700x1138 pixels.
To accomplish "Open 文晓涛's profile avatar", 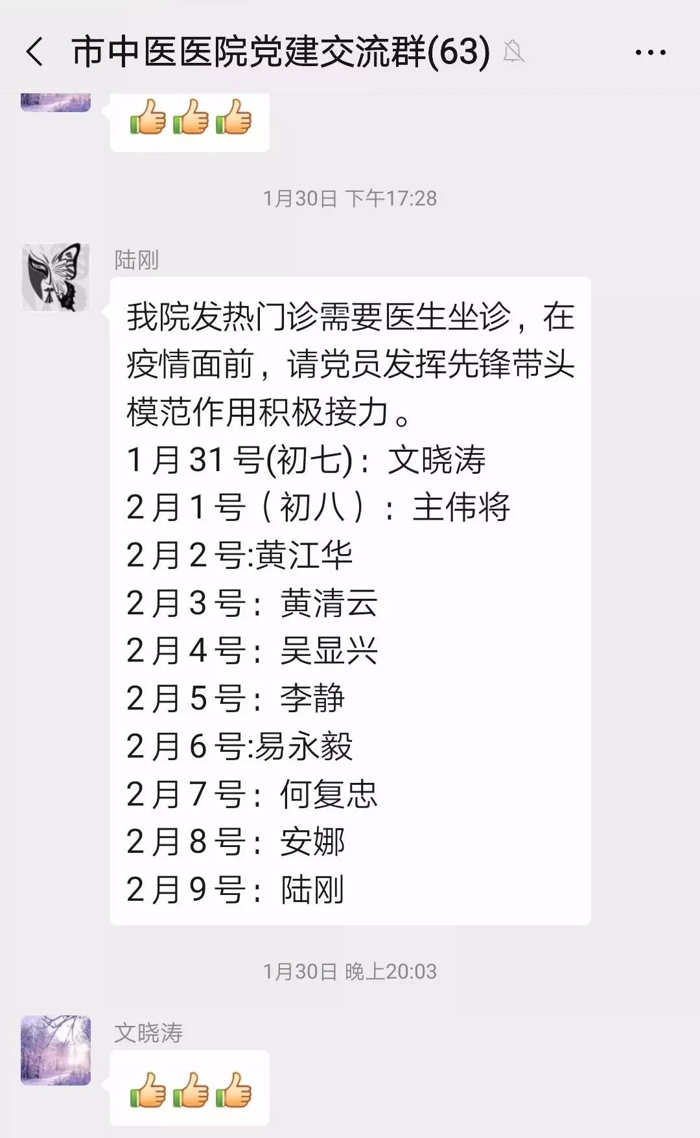I will [x=55, y=1050].
